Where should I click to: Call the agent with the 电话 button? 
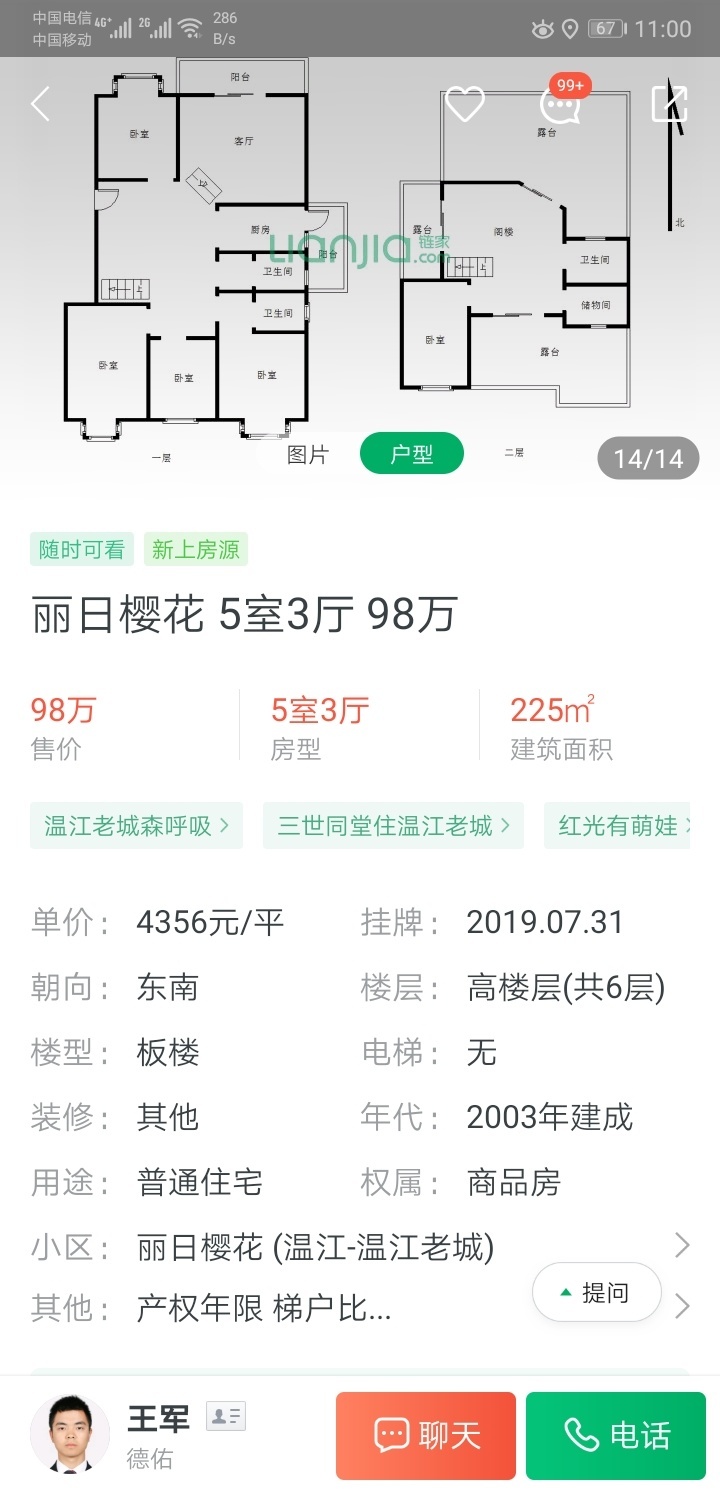[x=616, y=1436]
